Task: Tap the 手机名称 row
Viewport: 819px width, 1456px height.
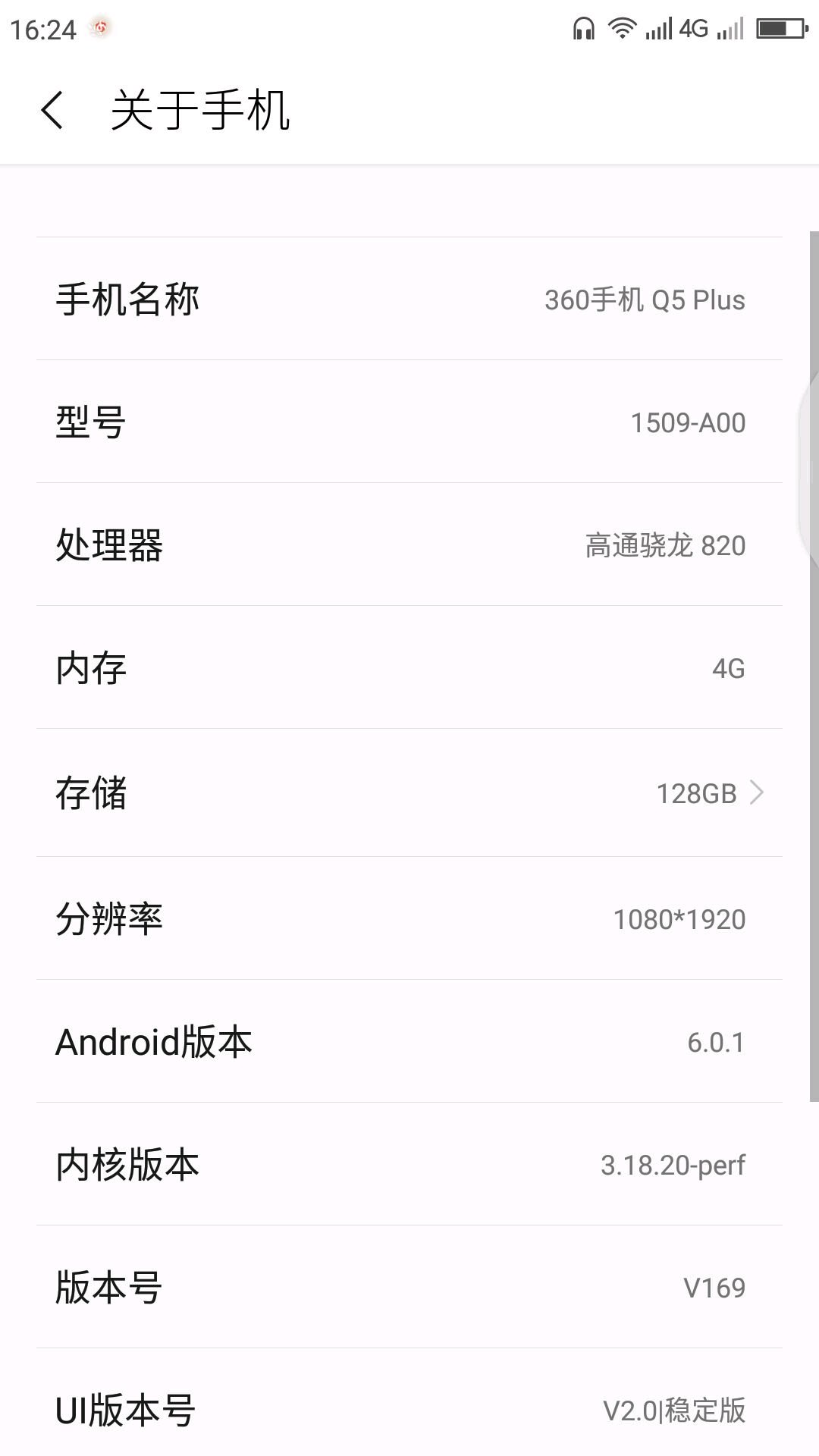Action: tap(409, 299)
